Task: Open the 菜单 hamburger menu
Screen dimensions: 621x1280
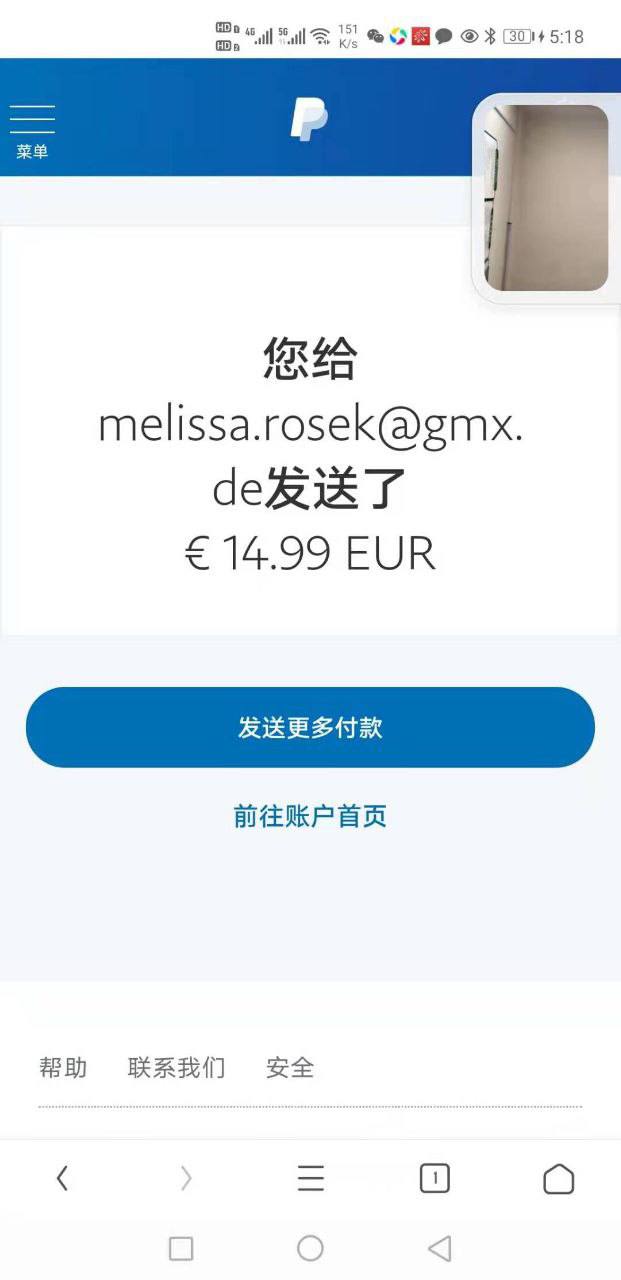Action: coord(32,130)
